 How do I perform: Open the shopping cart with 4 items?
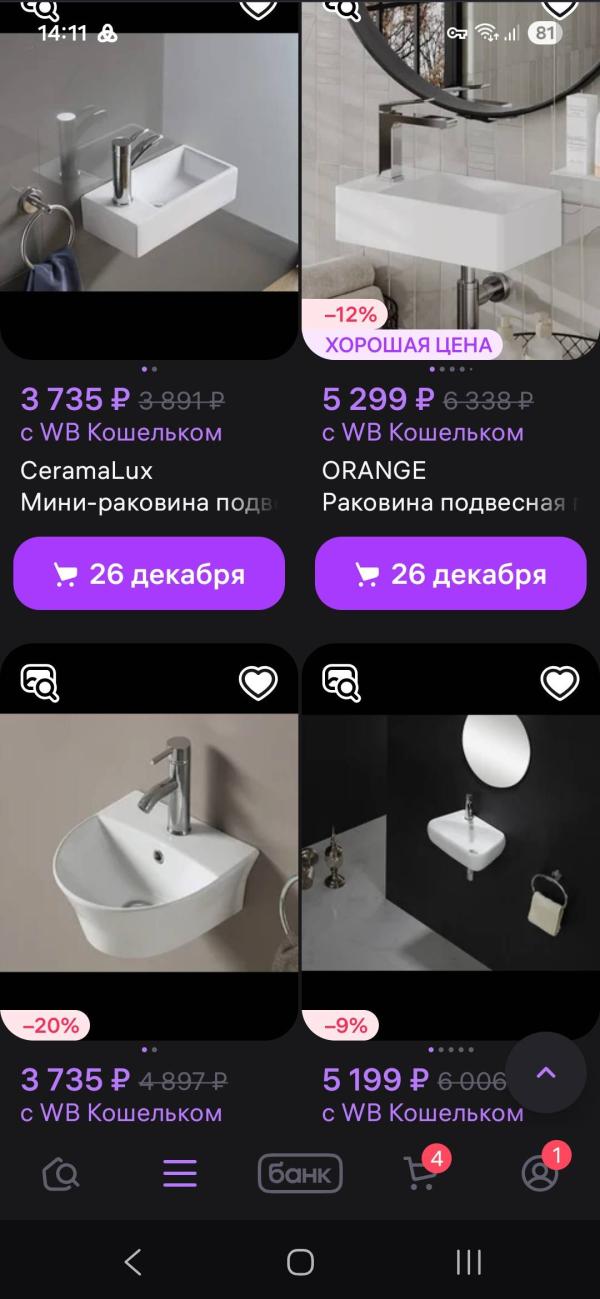[421, 1174]
